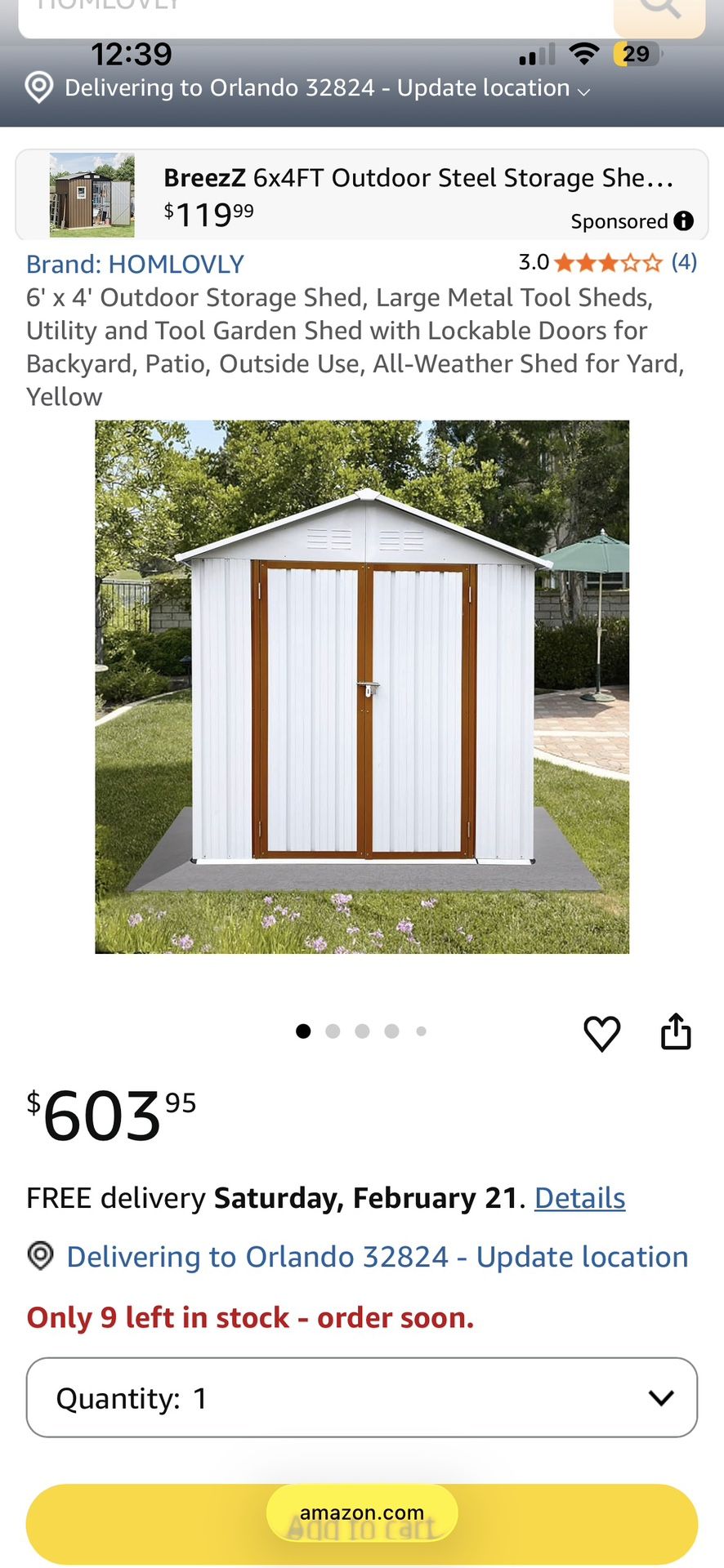Viewport: 724px width, 1568px height.
Task: Open the white shed product image
Action: [362, 687]
